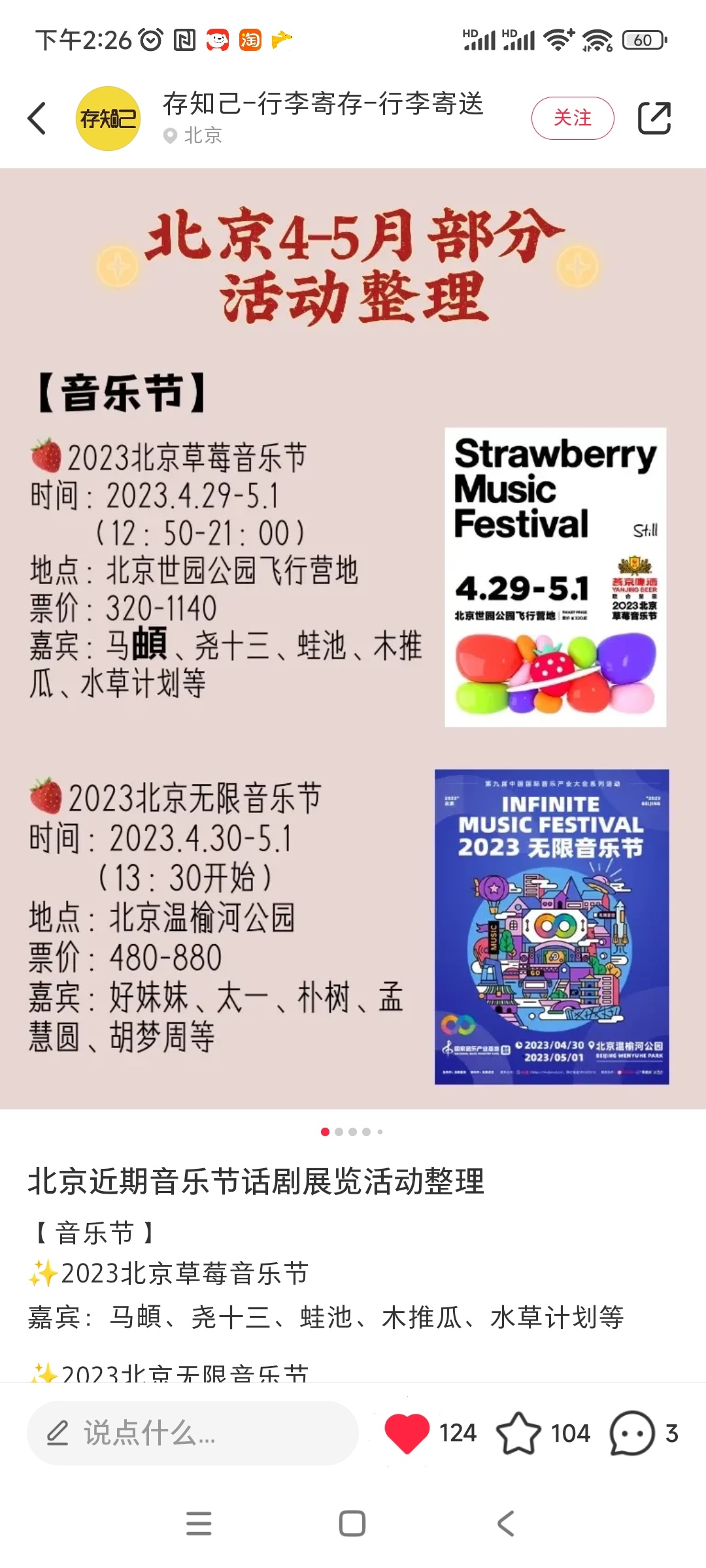
Task: Open the comments bubble icon
Action: 631,1433
